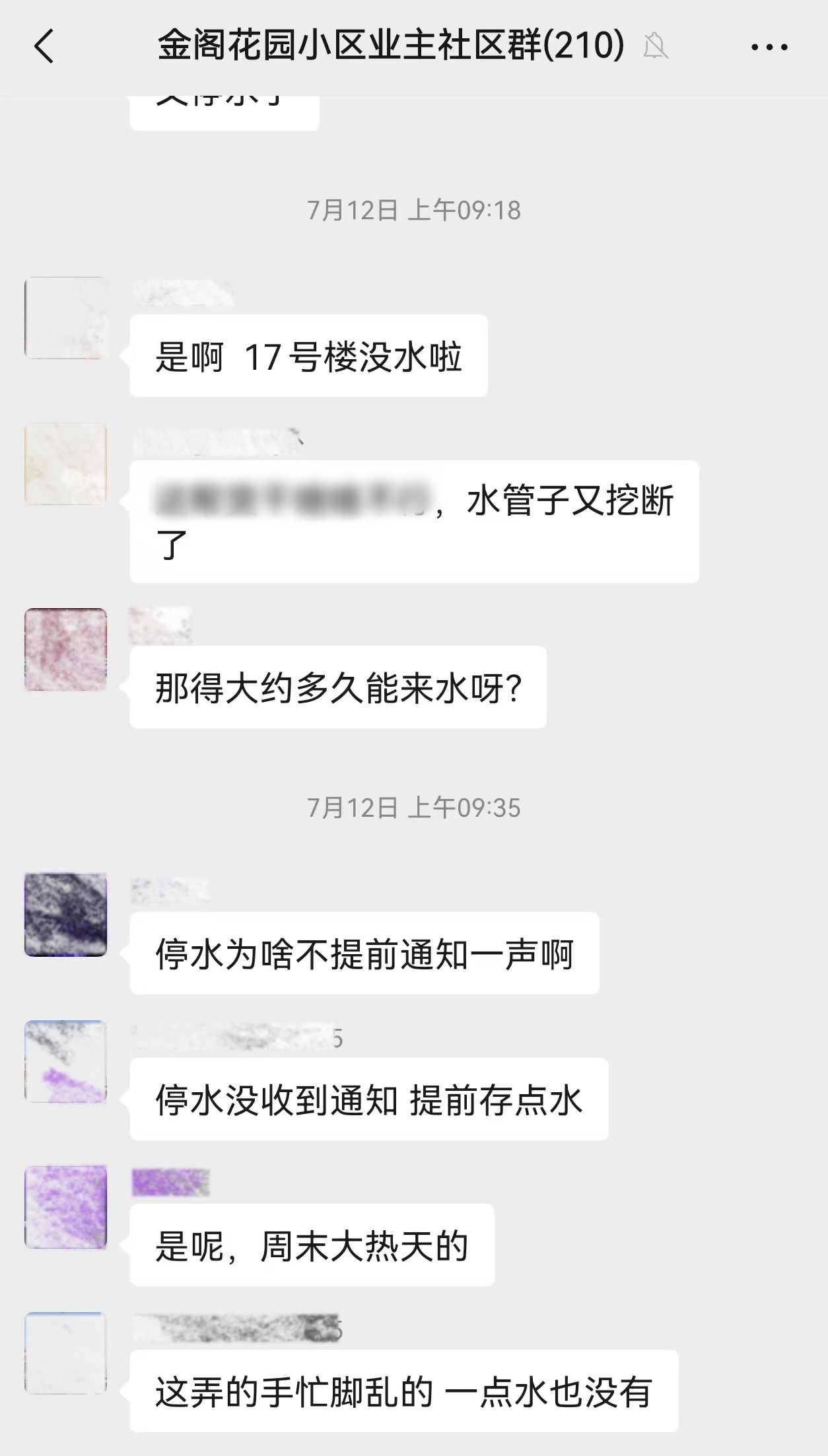Open avatar beside '水管子又挖断了' message
The image size is (828, 1456).
[x=65, y=464]
